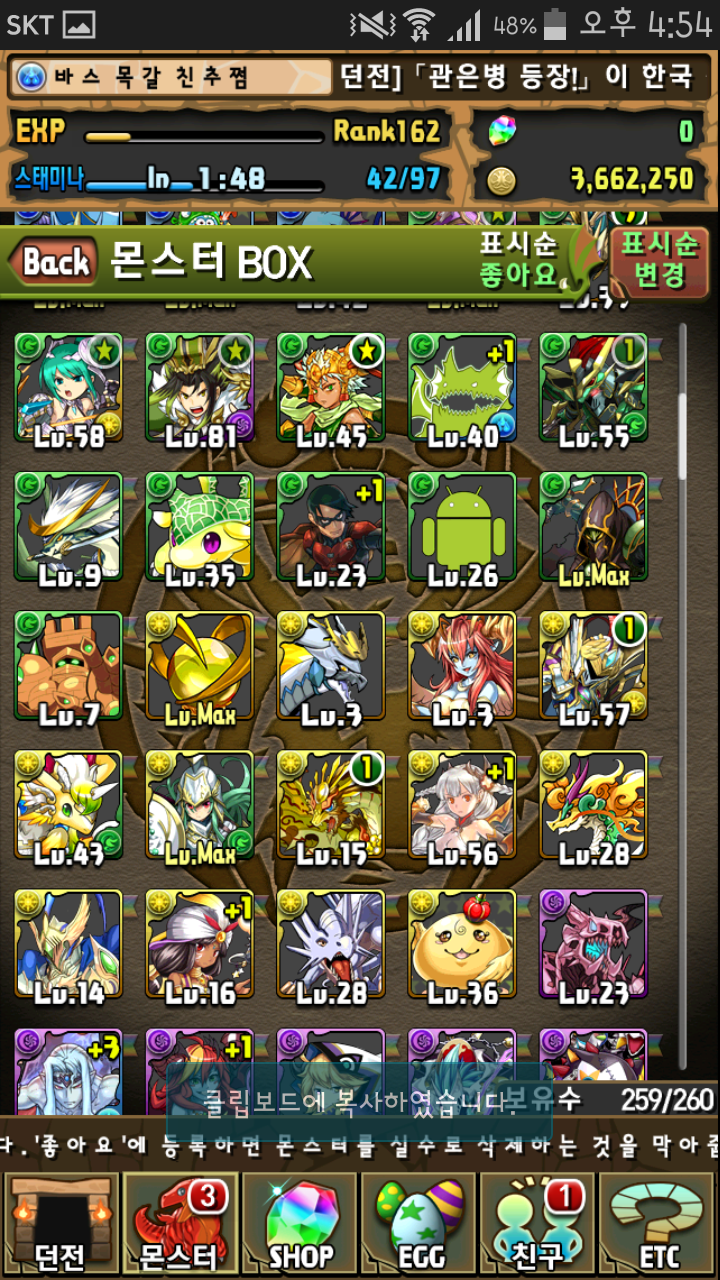The image size is (720, 1280).
Task: Open the Lv.40 green bat-like monster
Action: (462, 388)
